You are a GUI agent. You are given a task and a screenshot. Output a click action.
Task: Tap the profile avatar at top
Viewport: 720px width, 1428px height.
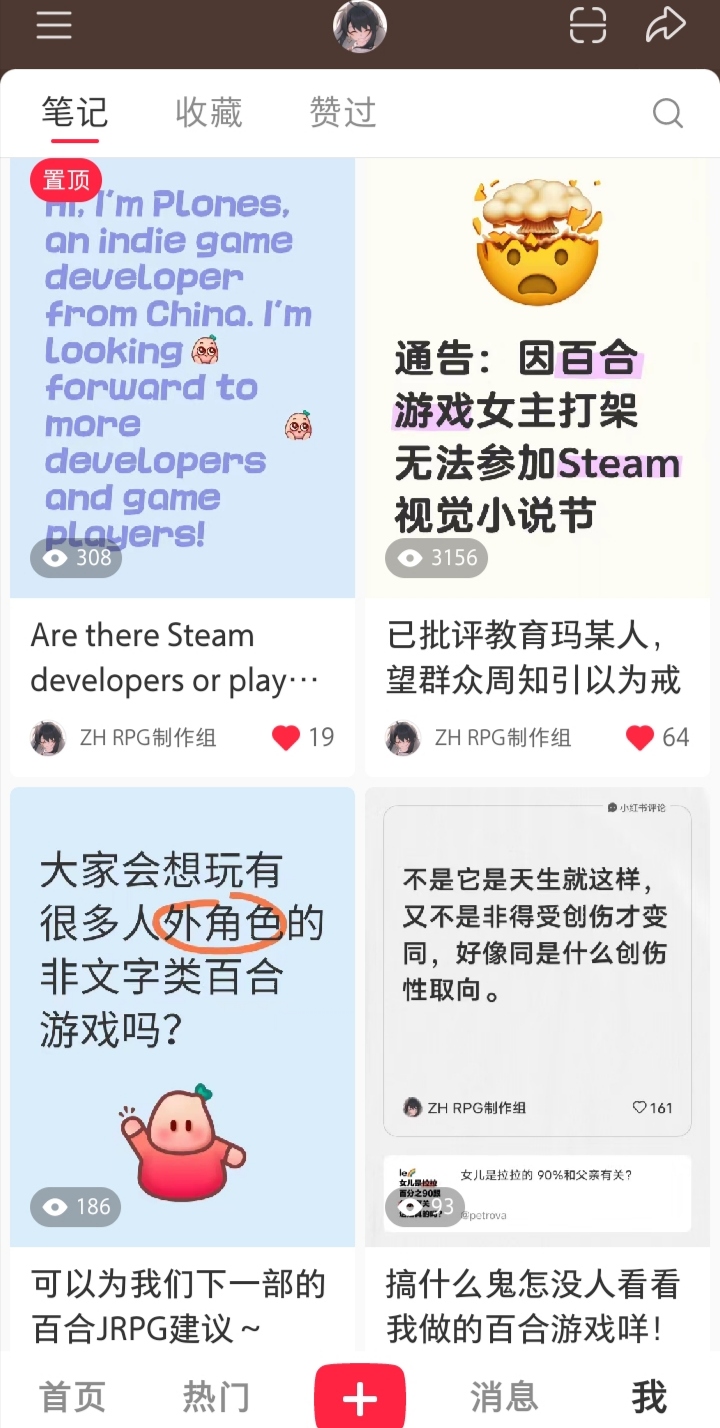point(360,26)
